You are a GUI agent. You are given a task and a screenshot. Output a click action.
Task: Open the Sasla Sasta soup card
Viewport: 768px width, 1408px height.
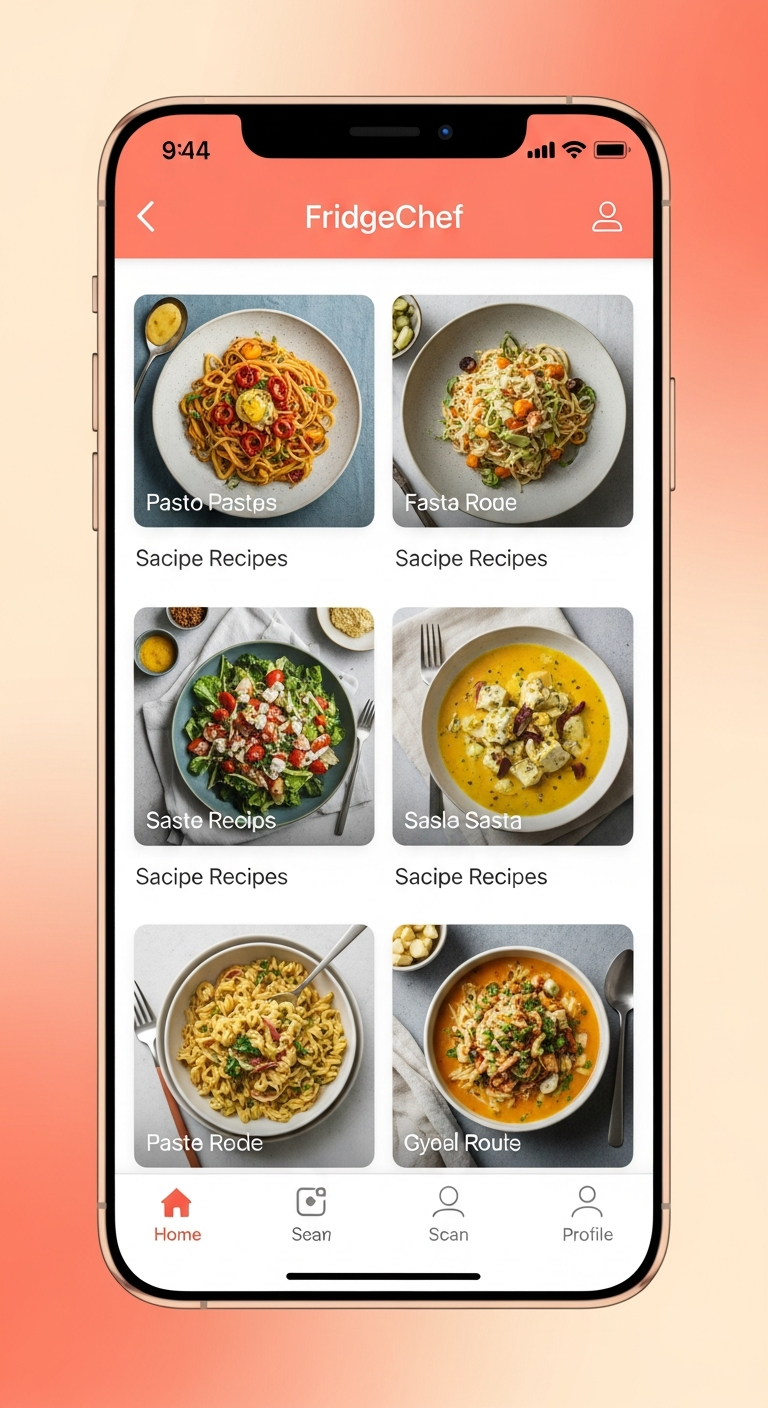click(512, 726)
